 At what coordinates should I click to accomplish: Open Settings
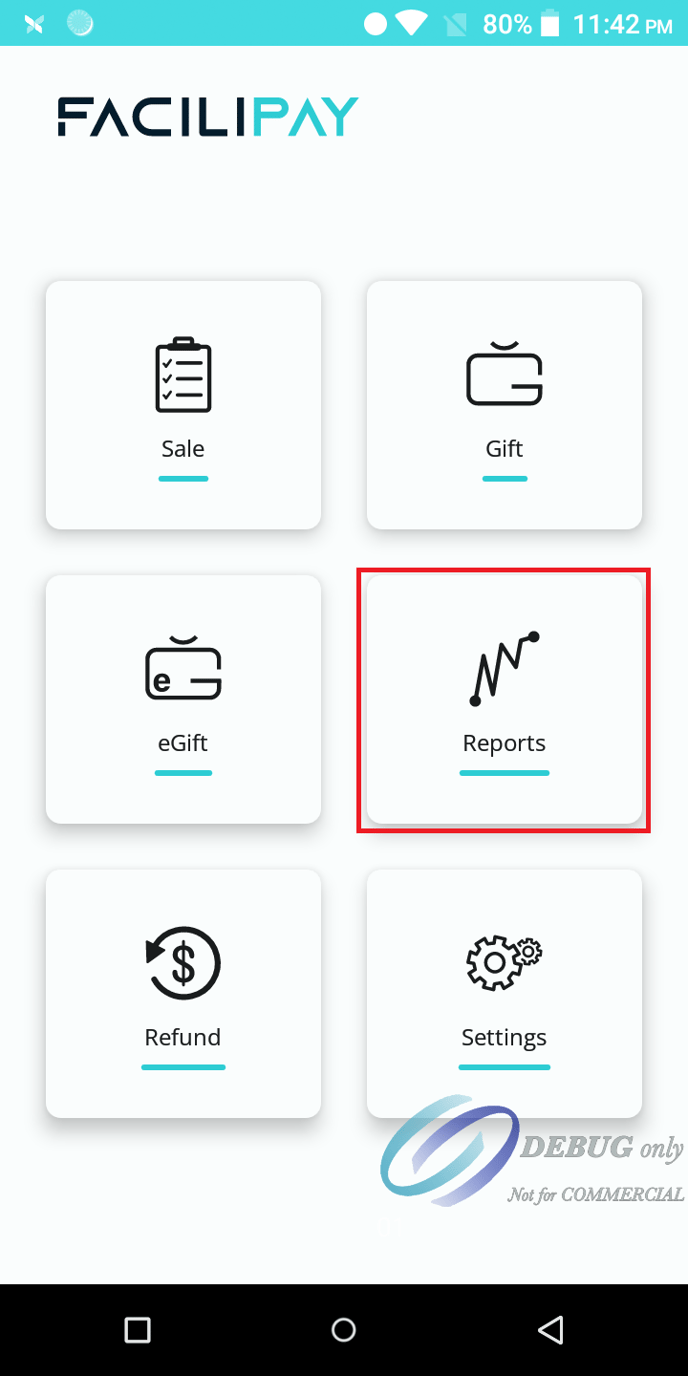coord(504,992)
